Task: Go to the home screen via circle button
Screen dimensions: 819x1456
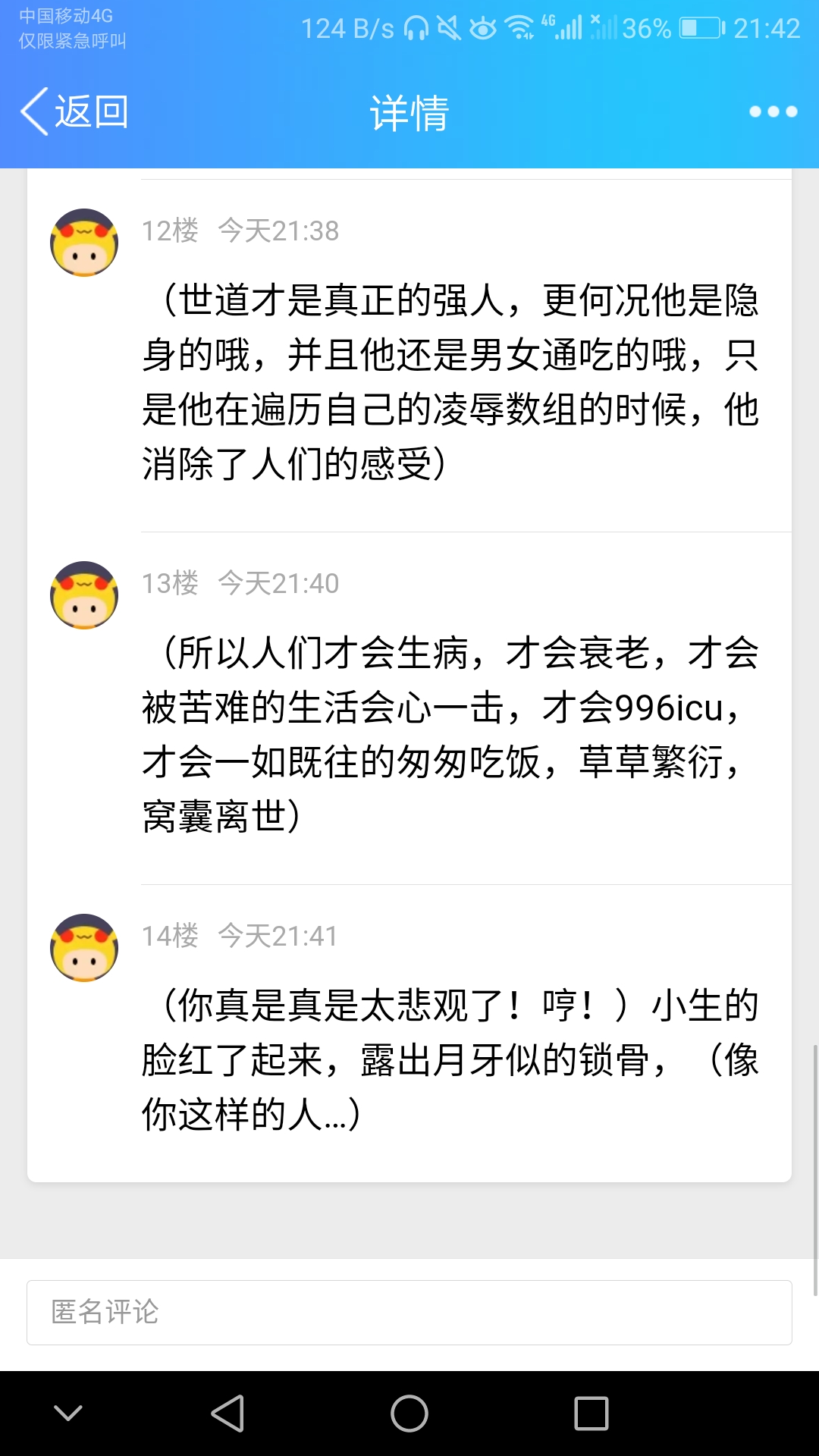Action: (409, 1414)
